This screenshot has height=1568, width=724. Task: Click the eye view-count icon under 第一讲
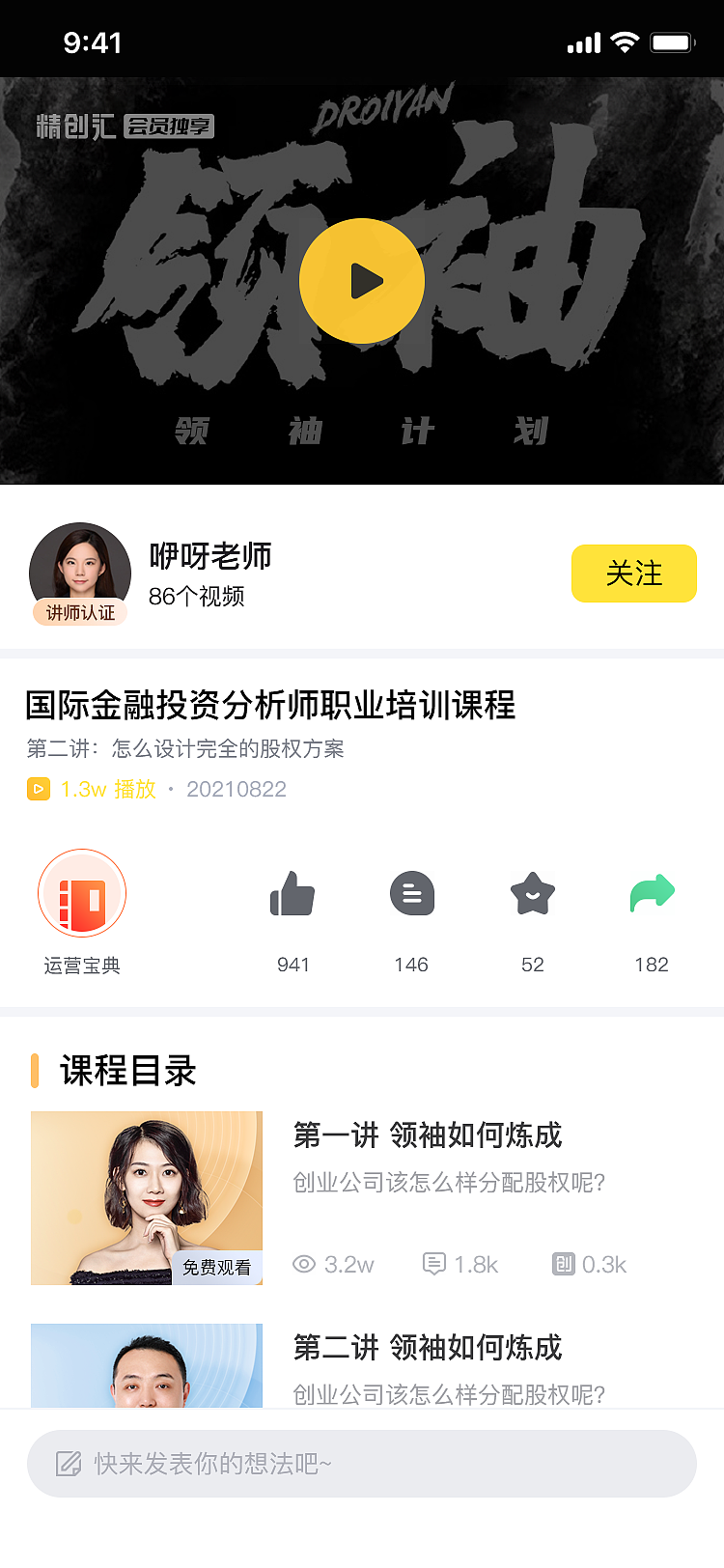[x=303, y=1263]
